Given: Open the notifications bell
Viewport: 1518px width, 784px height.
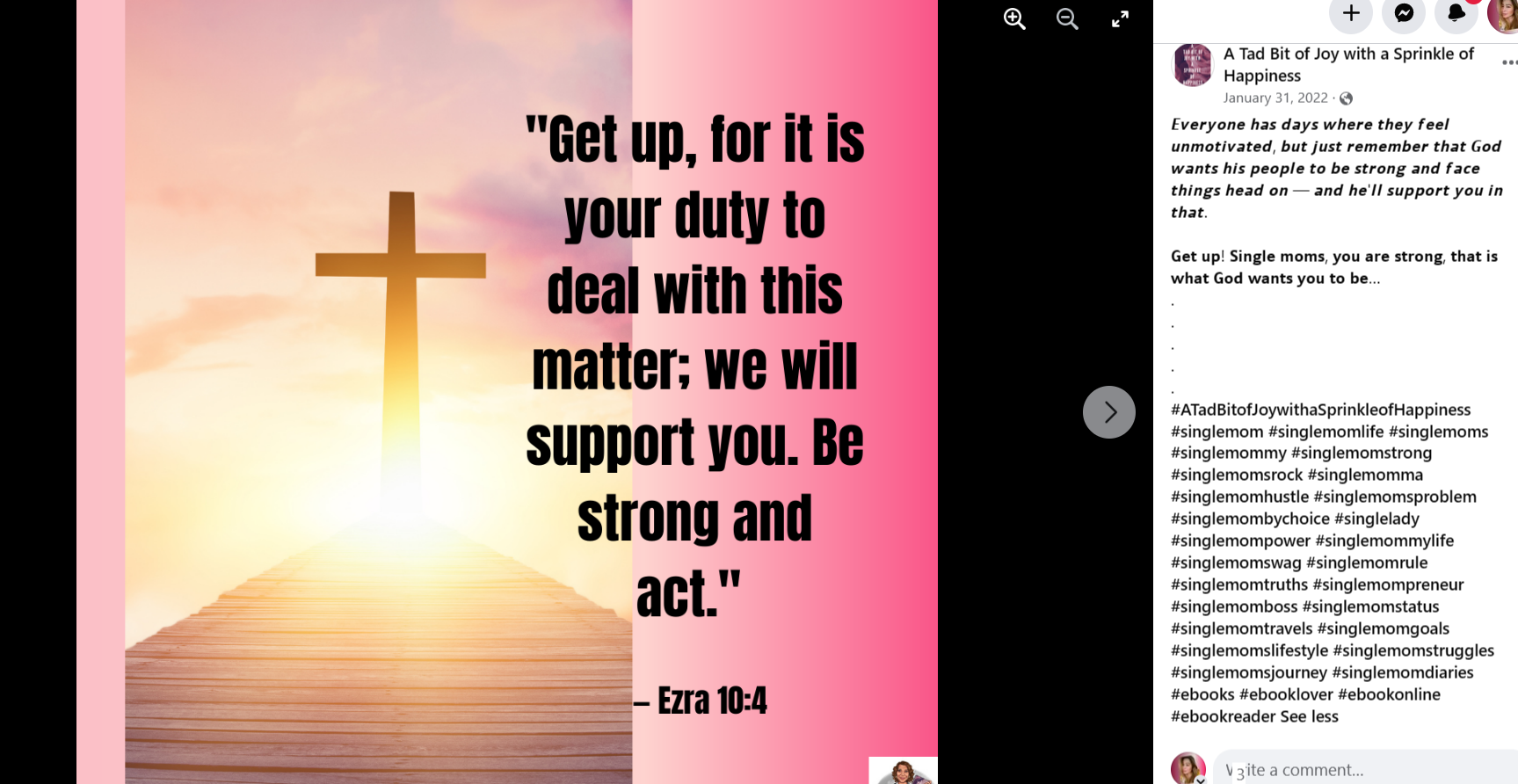Looking at the screenshot, I should pyautogui.click(x=1456, y=13).
